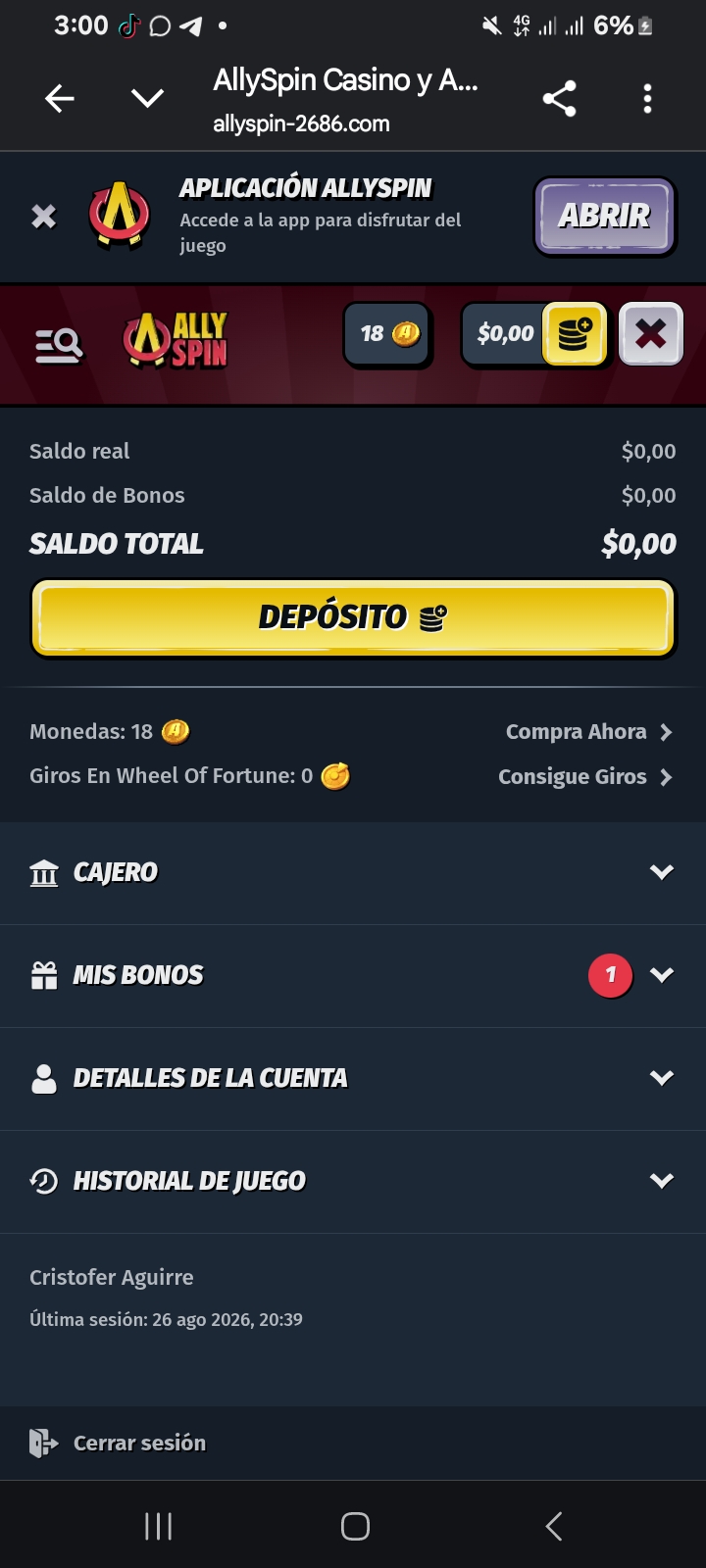Expand DETALLES DE LA CUENTA
Screen dimensions: 706x1568
(353, 1078)
